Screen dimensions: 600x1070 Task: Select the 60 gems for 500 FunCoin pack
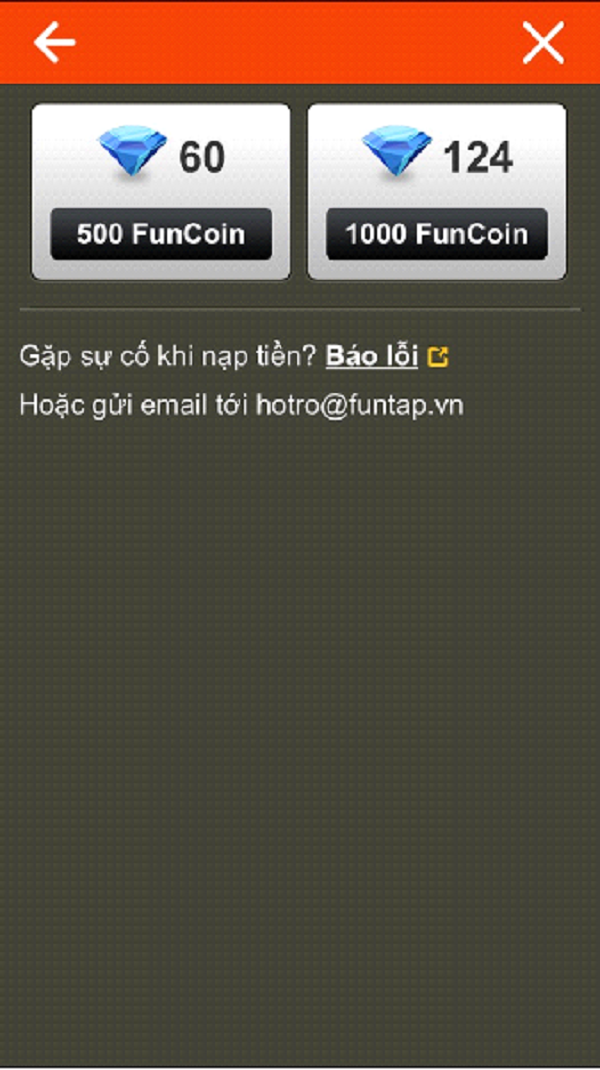[x=161, y=192]
